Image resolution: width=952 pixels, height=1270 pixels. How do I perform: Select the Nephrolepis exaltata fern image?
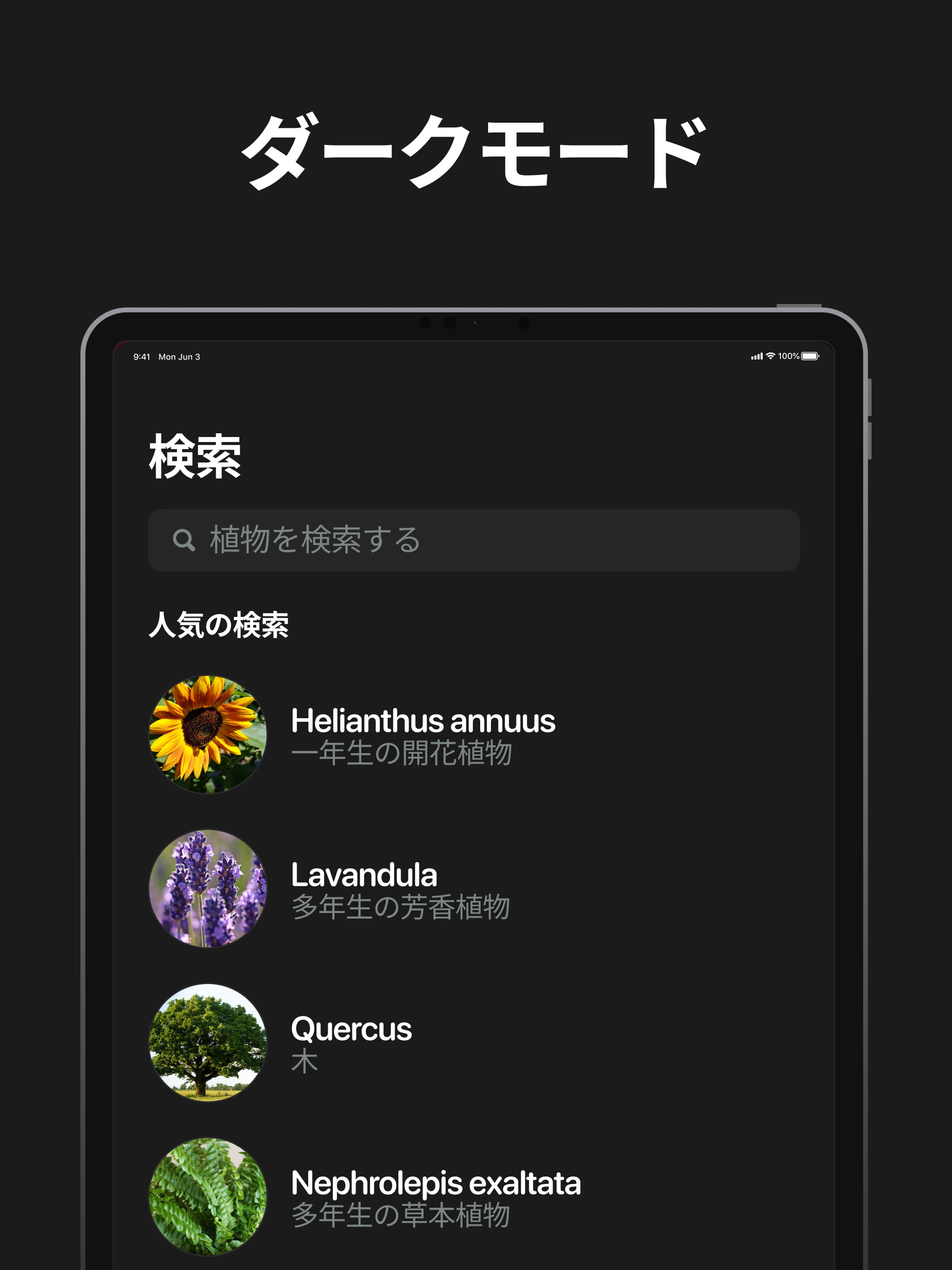pos(208,1197)
